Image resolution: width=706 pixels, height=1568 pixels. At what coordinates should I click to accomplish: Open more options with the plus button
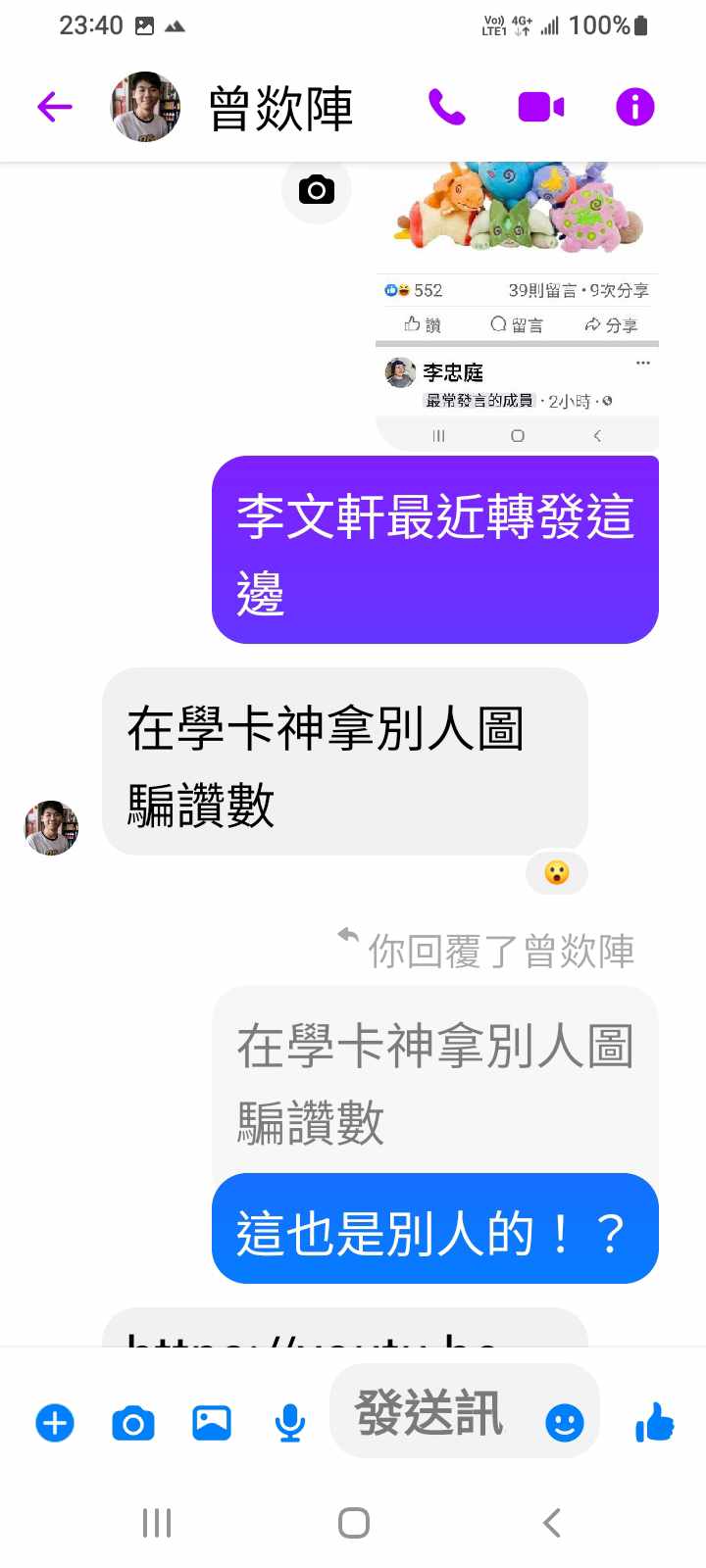55,1422
